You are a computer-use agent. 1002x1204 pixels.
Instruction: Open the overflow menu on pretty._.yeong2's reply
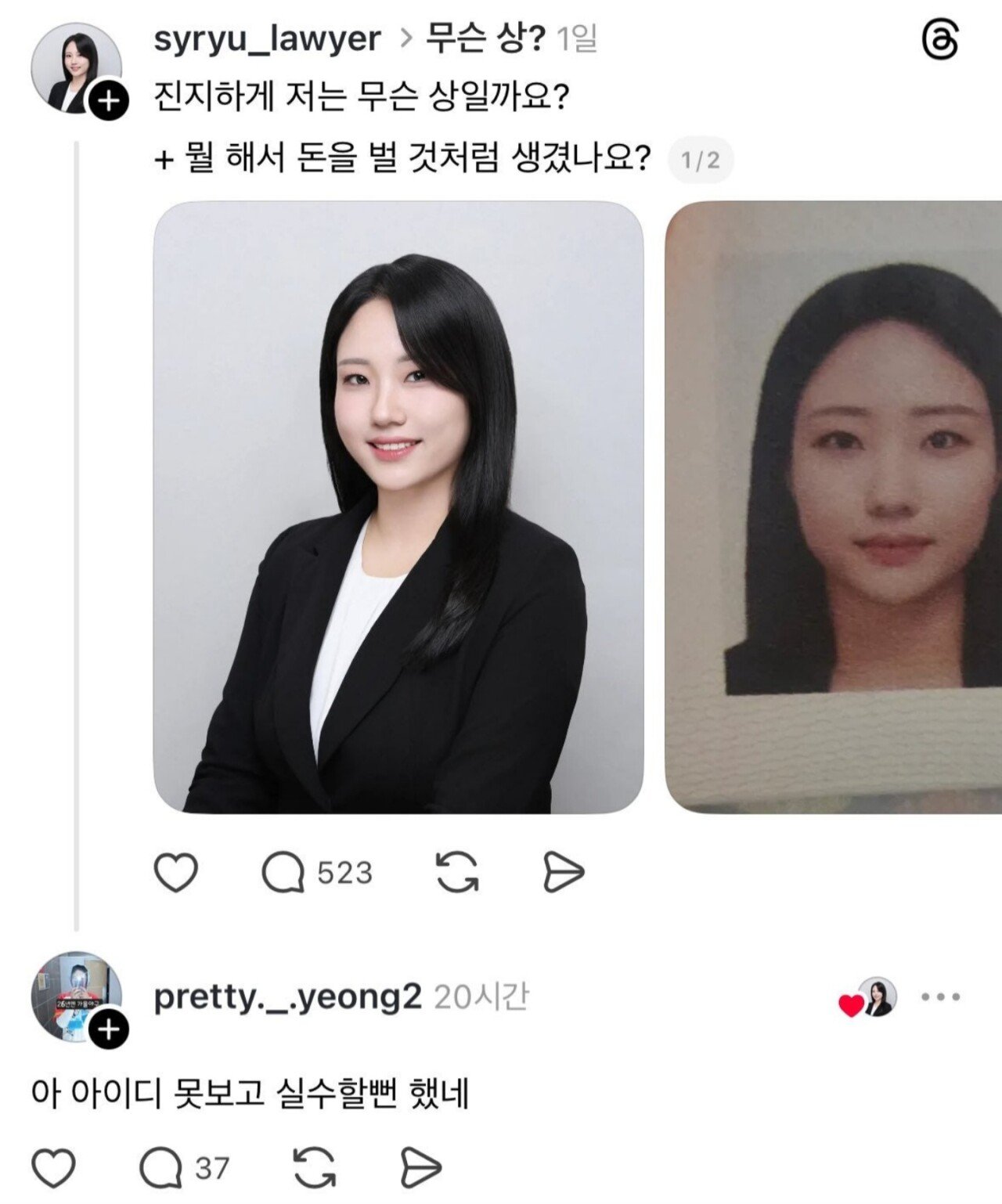click(x=940, y=997)
